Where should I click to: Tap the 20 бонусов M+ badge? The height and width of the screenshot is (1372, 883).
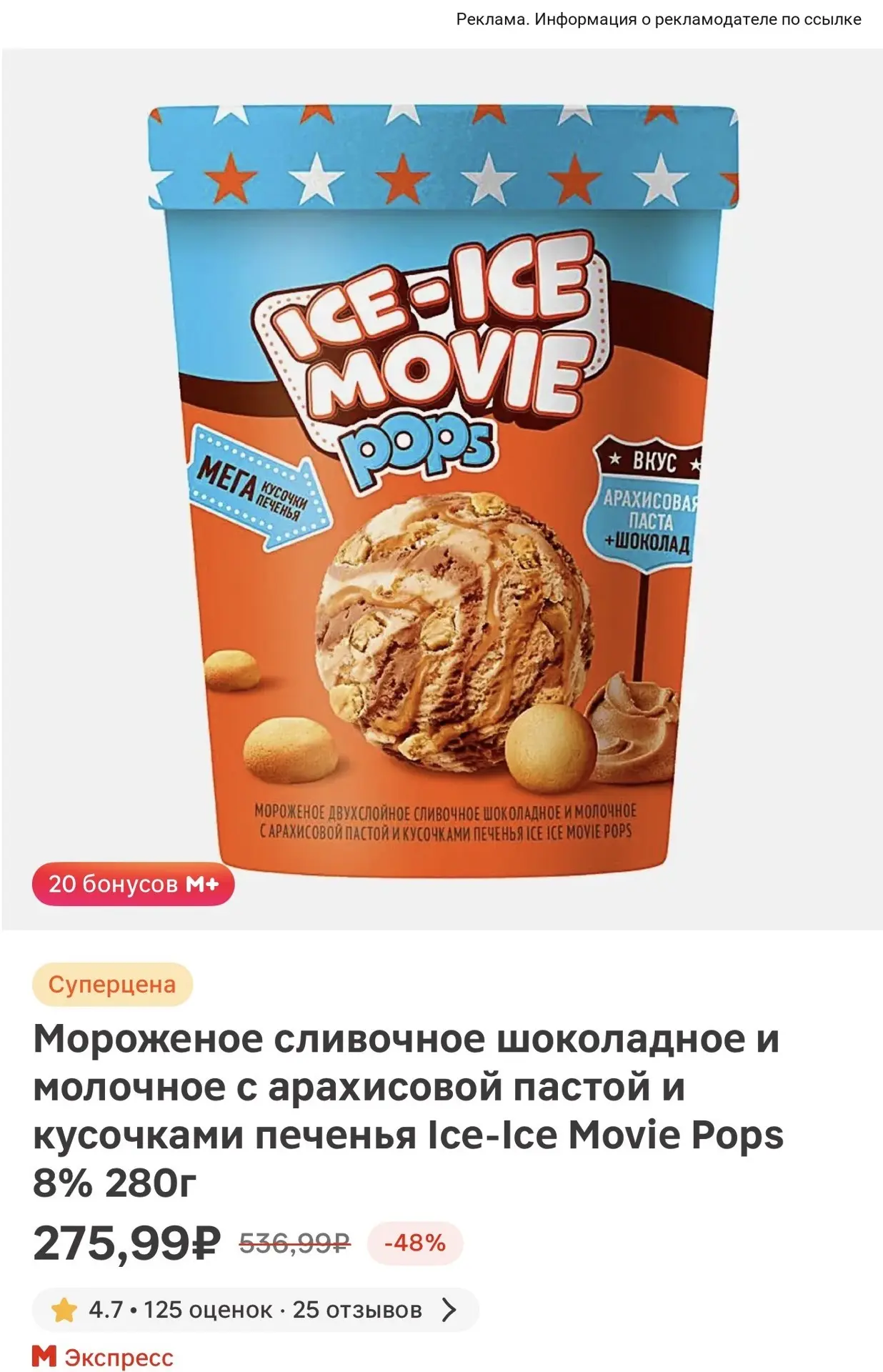click(134, 884)
